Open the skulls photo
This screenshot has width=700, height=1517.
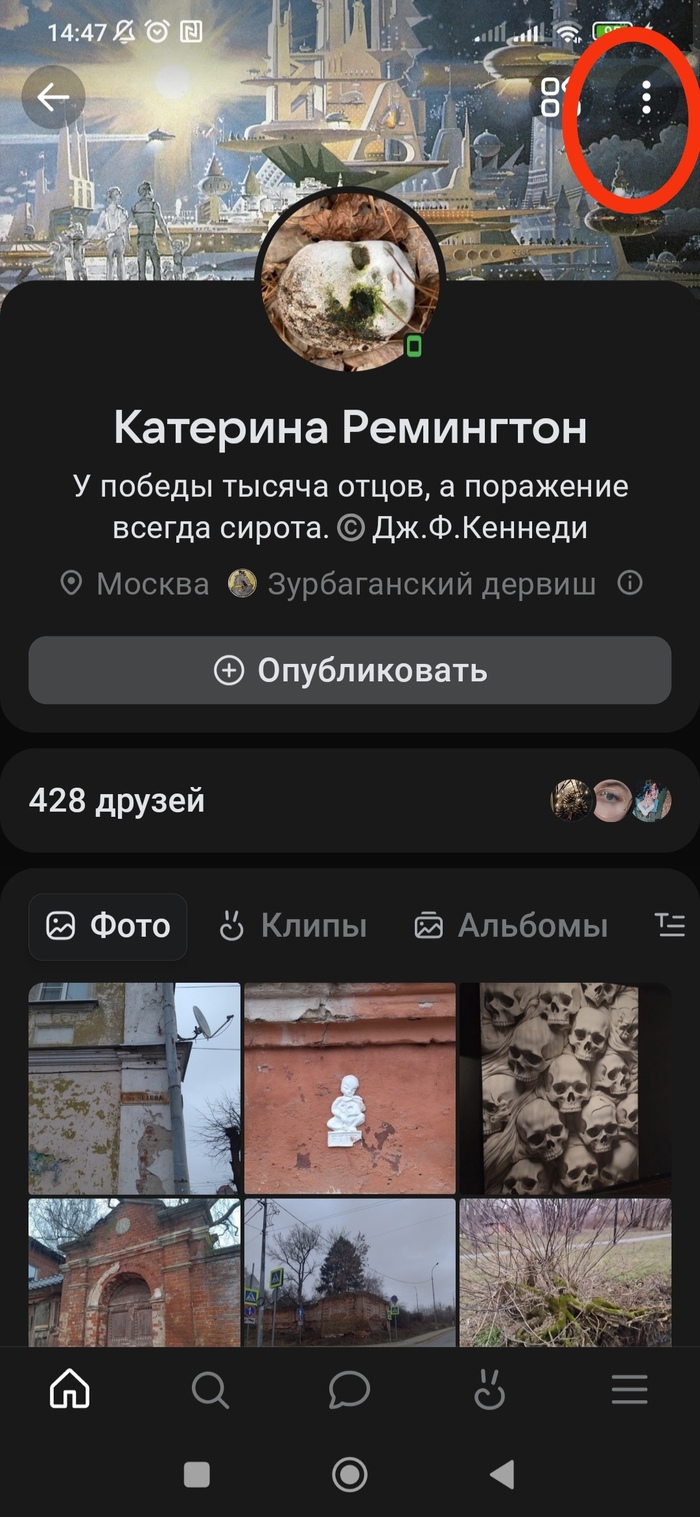click(565, 1088)
